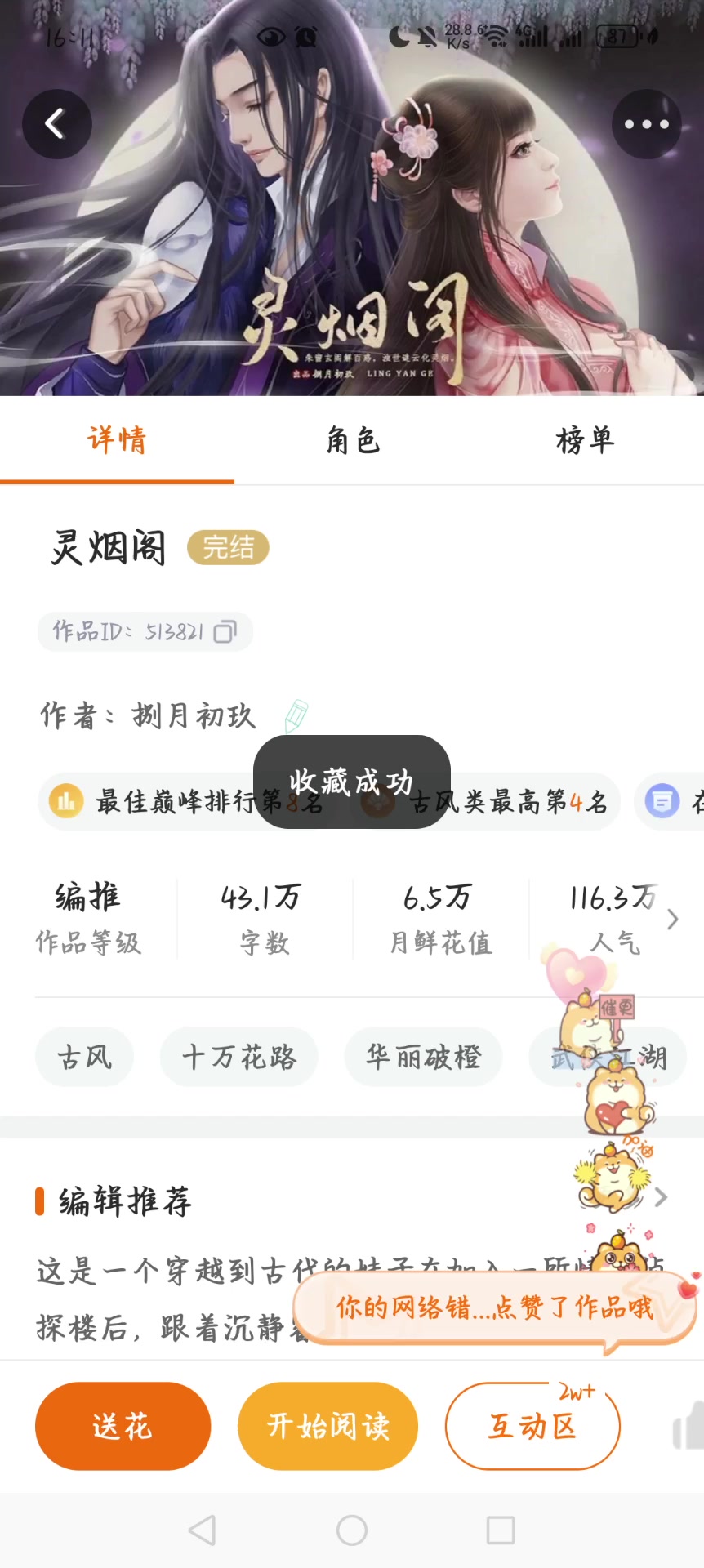Select the 古风 tag
Viewport: 704px width, 1568px height.
pyautogui.click(x=84, y=1058)
